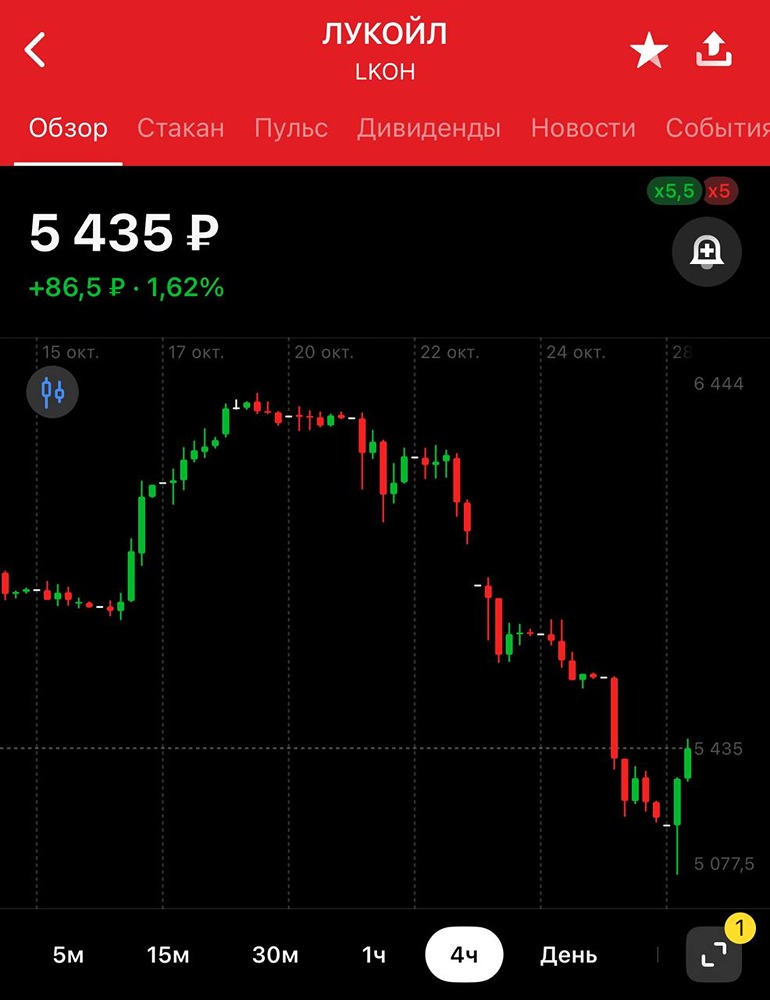This screenshot has width=770, height=1000.
Task: Switch to the День timeframe
Action: tap(569, 955)
